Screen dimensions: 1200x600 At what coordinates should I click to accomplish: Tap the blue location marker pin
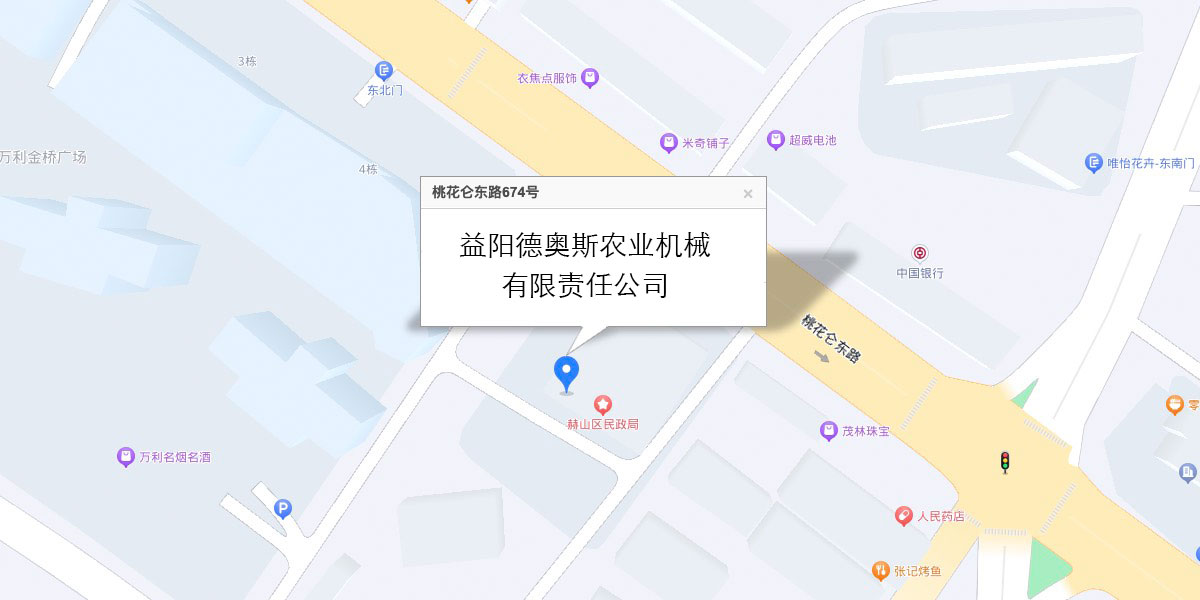[566, 372]
